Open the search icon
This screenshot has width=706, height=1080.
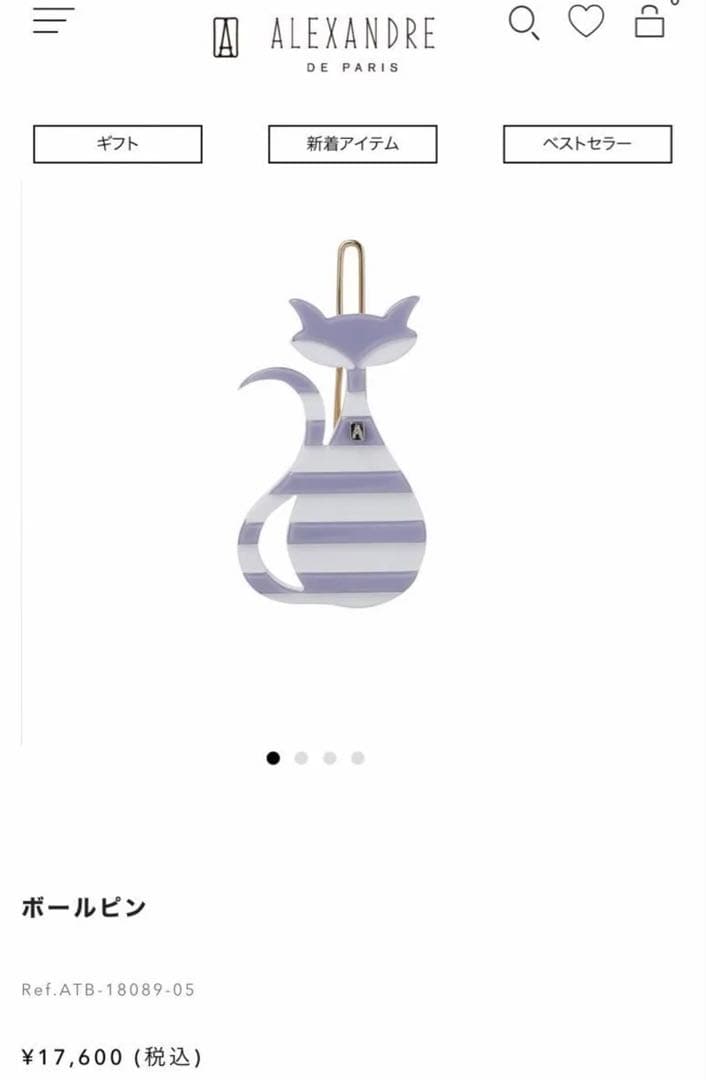(x=523, y=22)
